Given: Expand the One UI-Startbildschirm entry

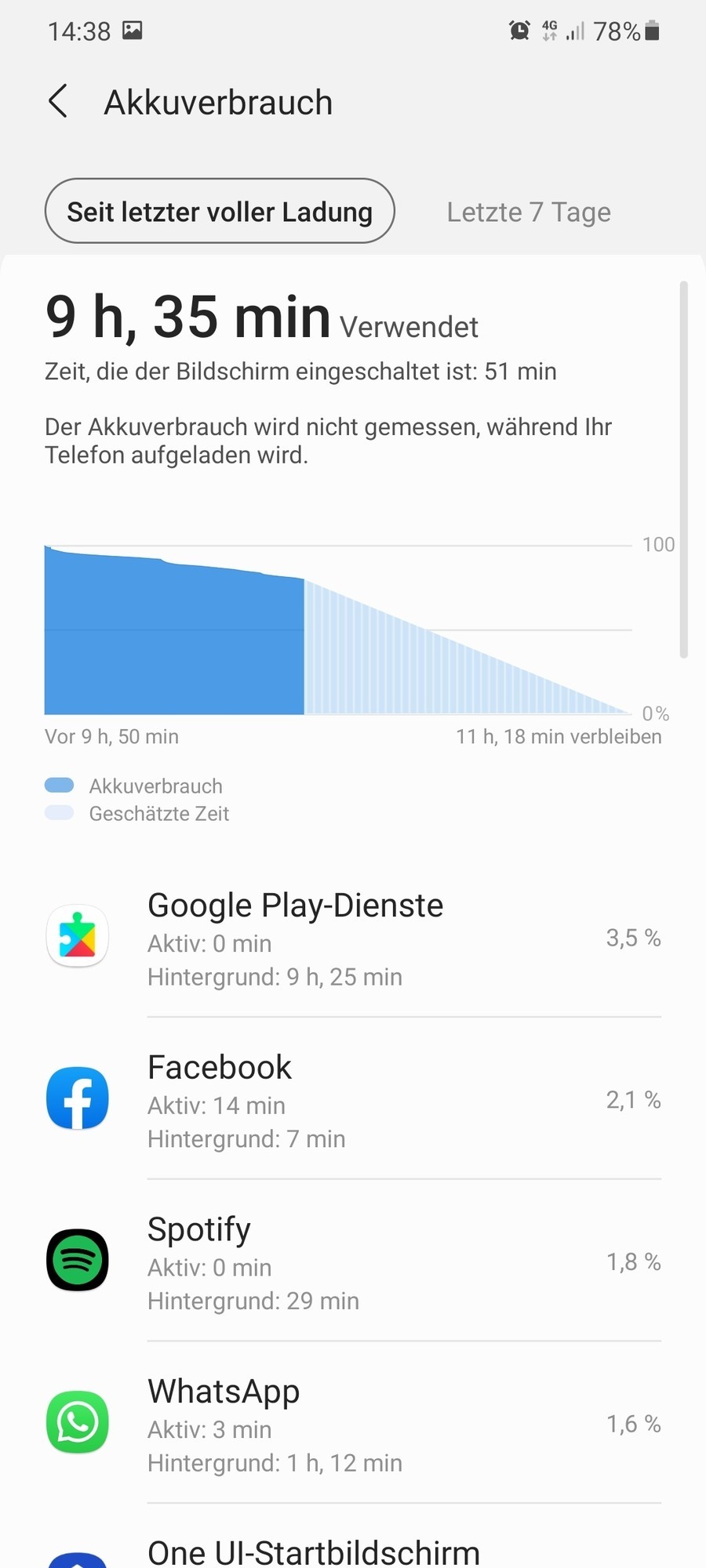Looking at the screenshot, I should pos(353,1548).
